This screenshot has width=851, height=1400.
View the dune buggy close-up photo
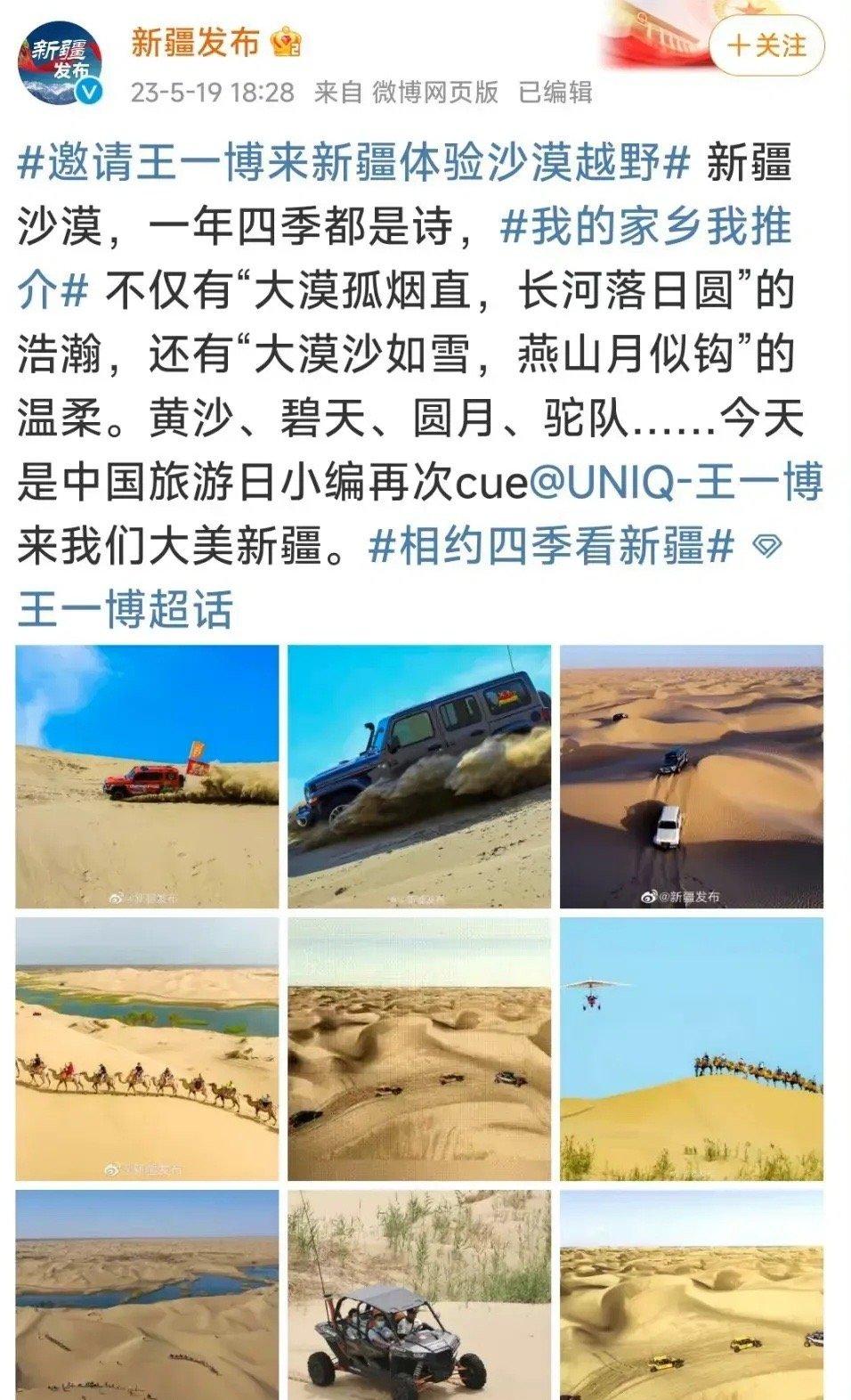(419, 1295)
